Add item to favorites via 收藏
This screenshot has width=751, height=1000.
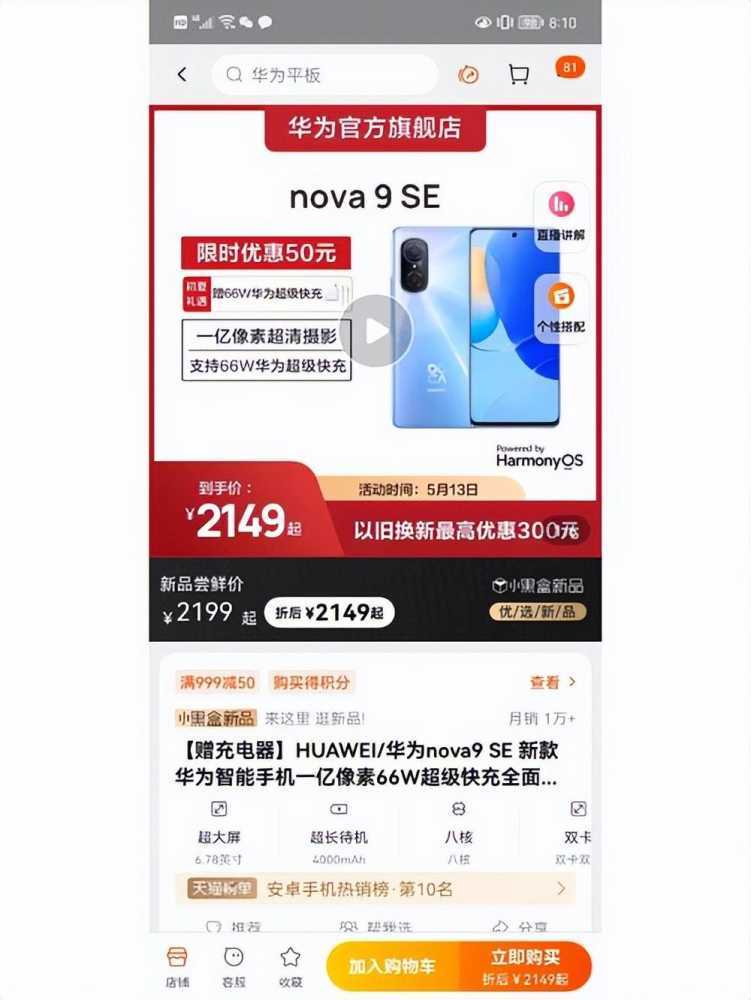click(x=290, y=965)
